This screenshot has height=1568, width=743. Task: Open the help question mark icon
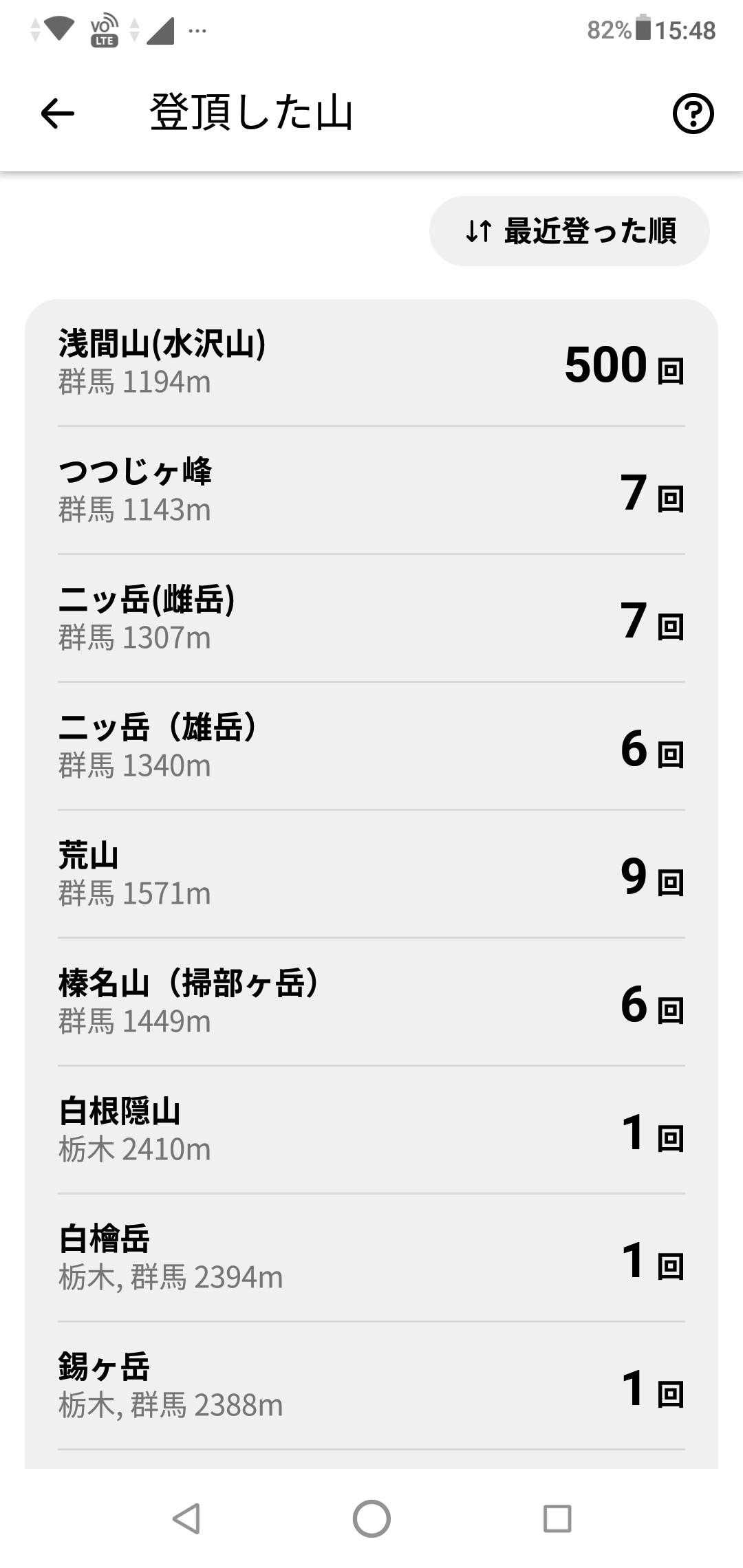(x=692, y=113)
